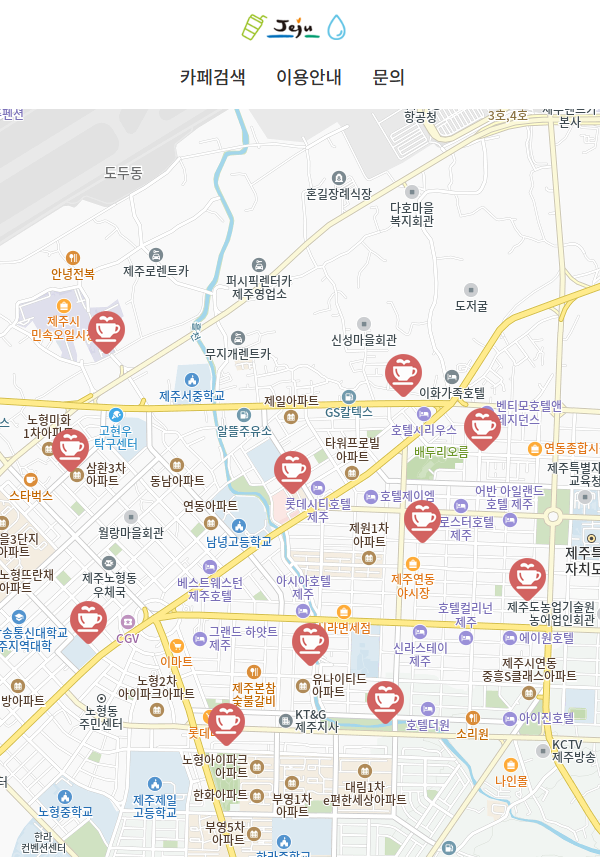Viewport: 600px width, 857px height.
Task: Select the cafe marker above 이화가족호텔
Action: 403,373
